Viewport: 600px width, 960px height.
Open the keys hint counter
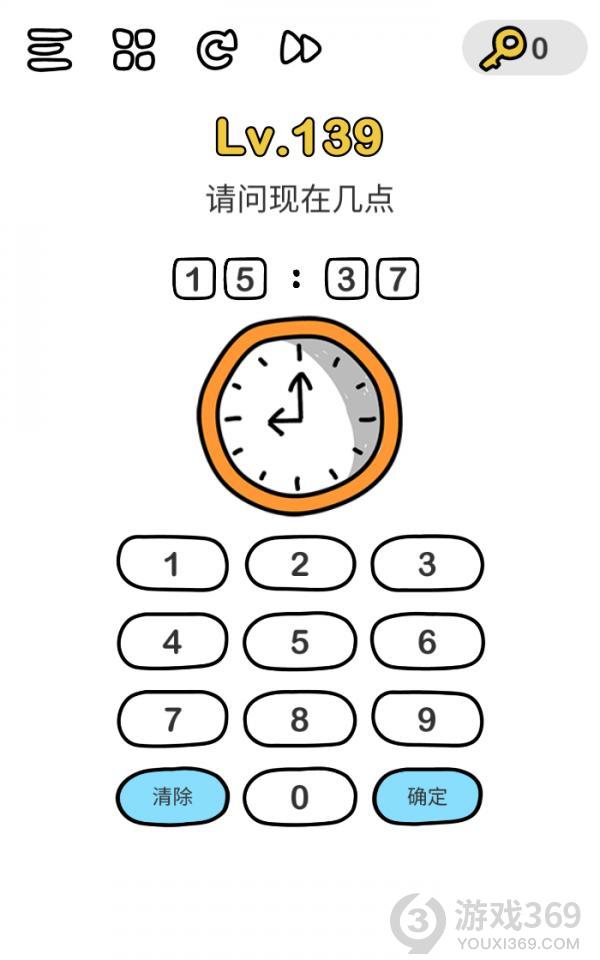pos(525,48)
